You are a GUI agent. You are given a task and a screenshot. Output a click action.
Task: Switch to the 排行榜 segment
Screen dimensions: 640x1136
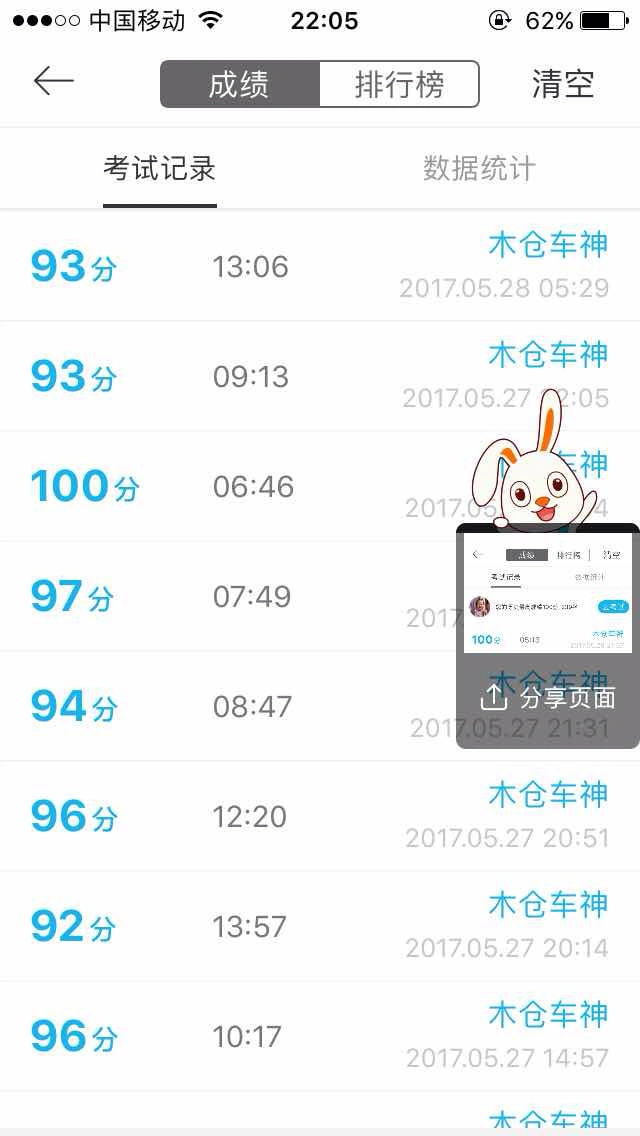(399, 84)
